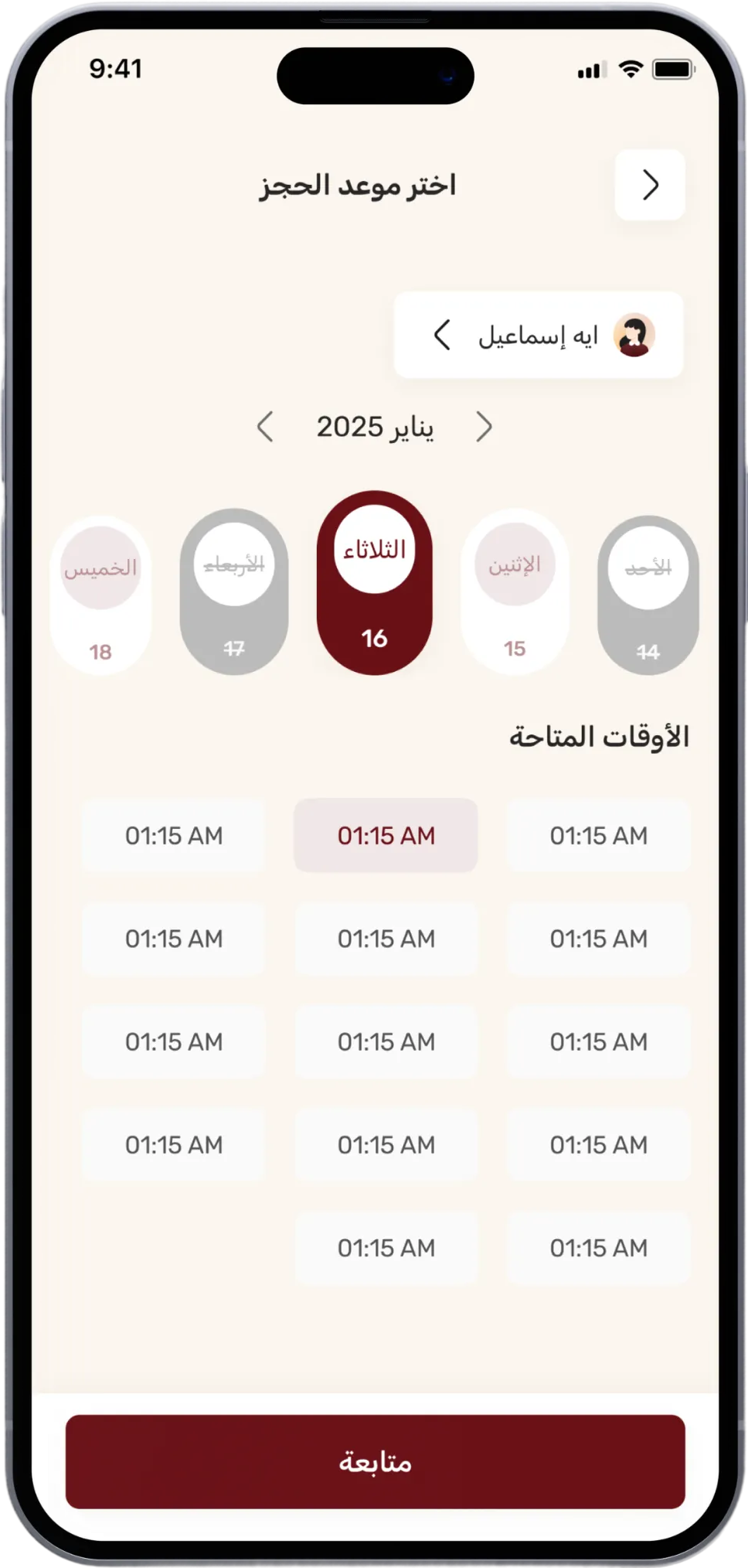This screenshot has width=748, height=1568.
Task: Tap the highlighted 01:15 AM time slot
Action: 386,835
